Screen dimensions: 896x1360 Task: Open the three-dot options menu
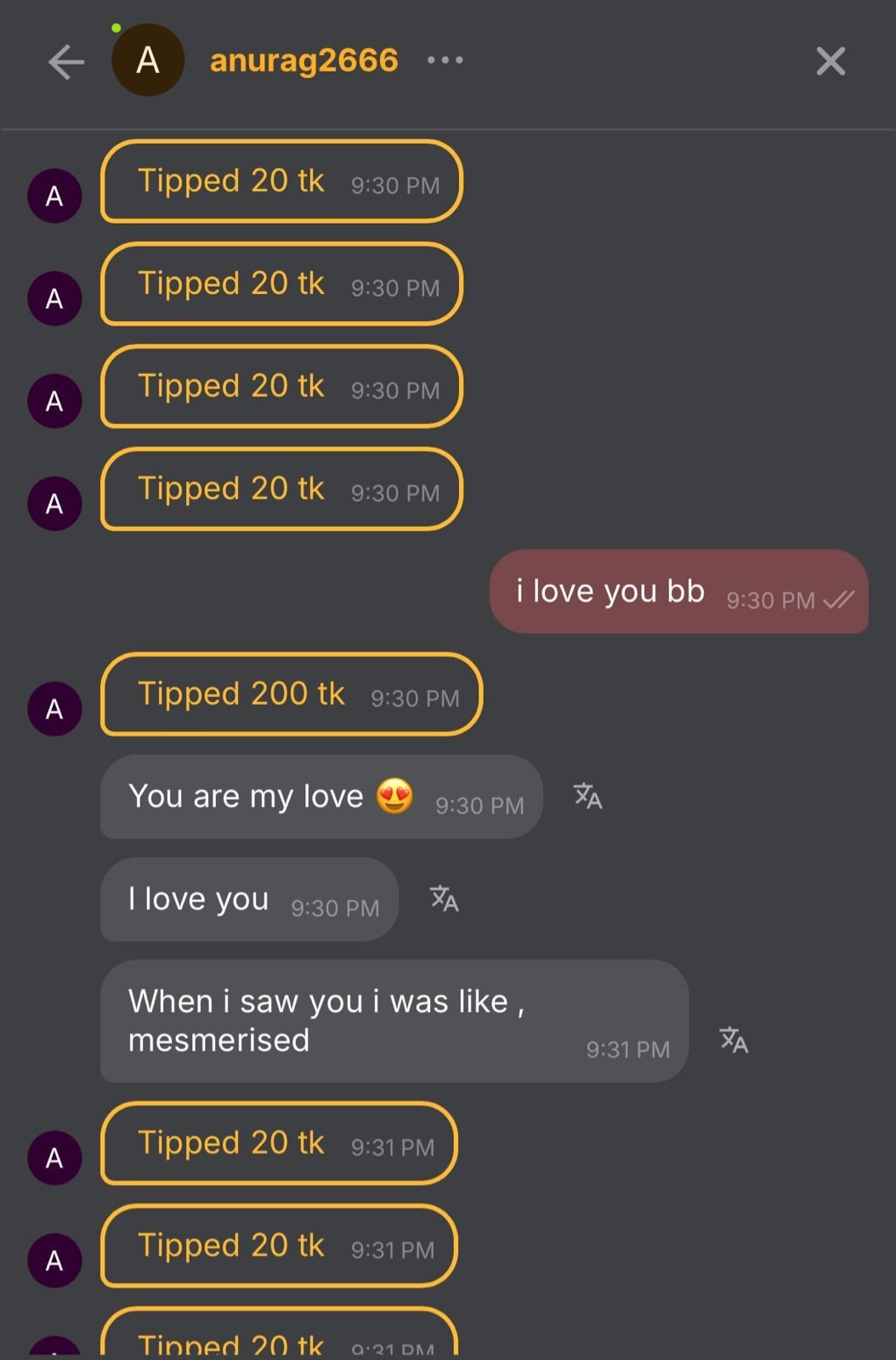coord(445,60)
